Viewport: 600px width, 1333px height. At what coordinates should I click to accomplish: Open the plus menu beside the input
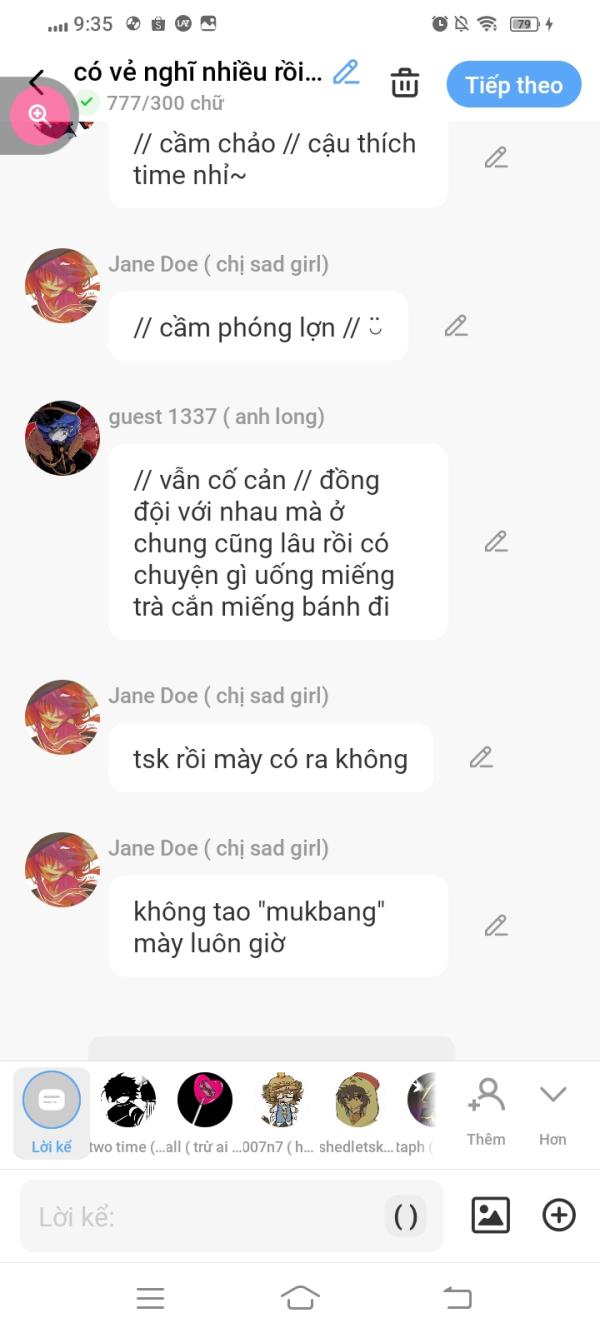pyautogui.click(x=559, y=1215)
